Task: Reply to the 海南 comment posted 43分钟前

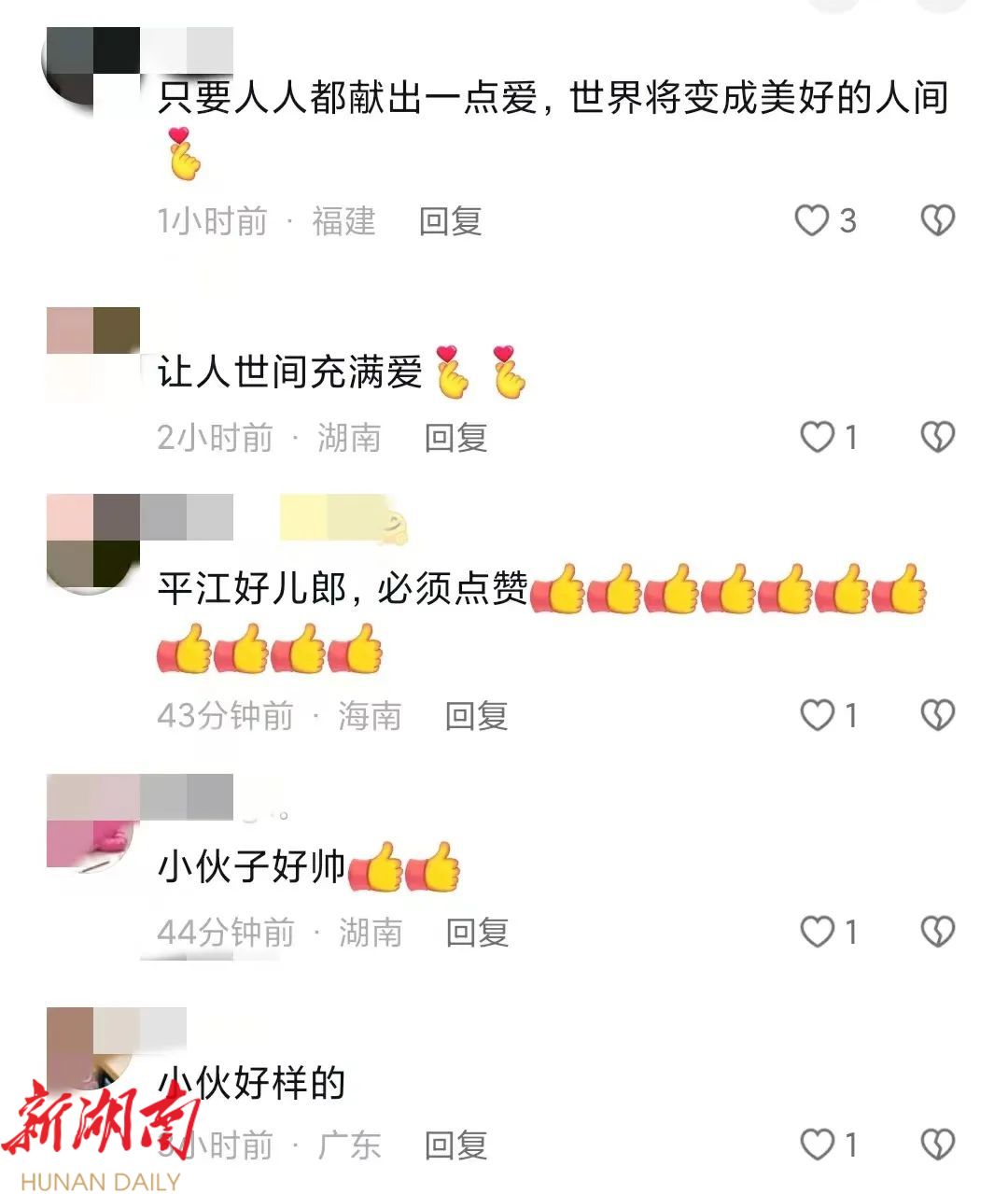Action: pos(476,716)
